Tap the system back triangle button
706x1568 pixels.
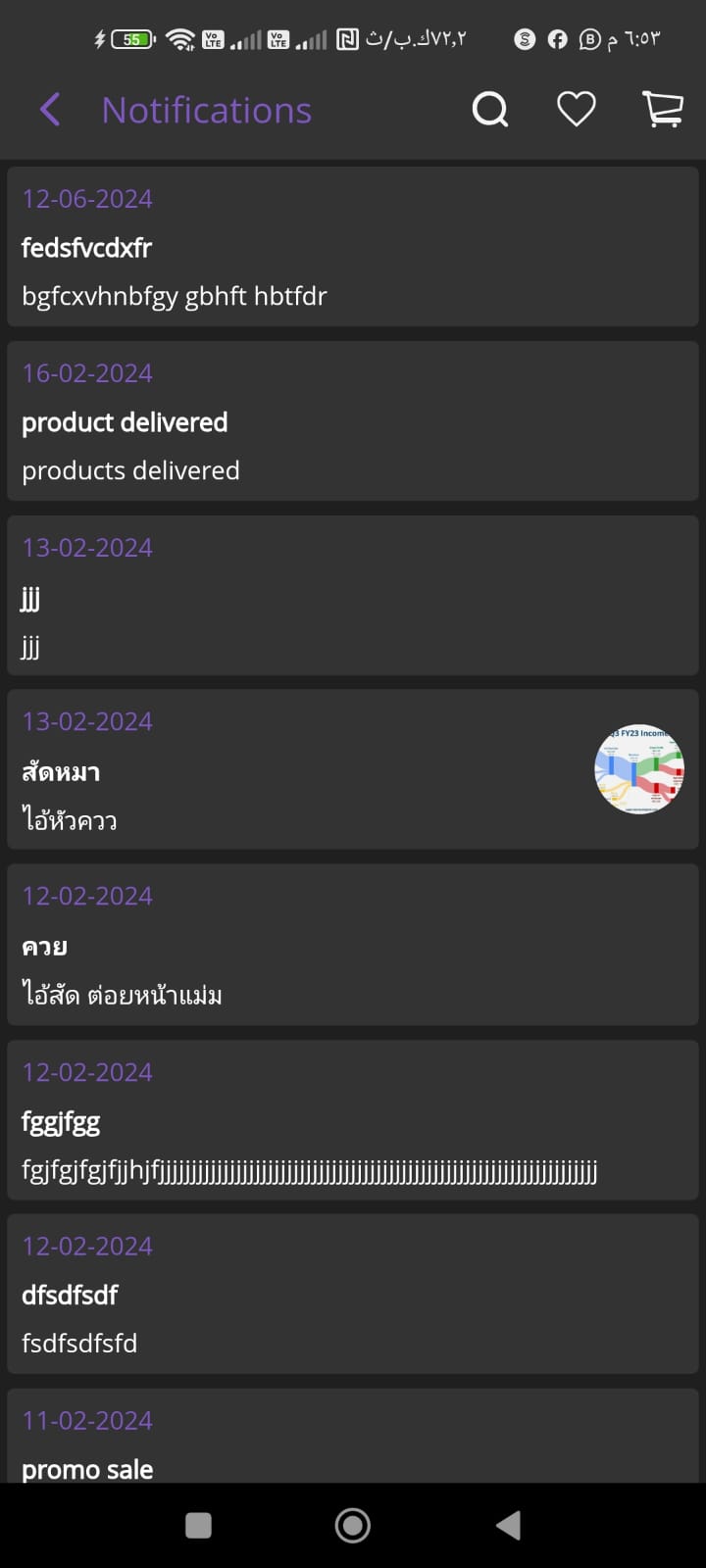pyautogui.click(x=508, y=1525)
